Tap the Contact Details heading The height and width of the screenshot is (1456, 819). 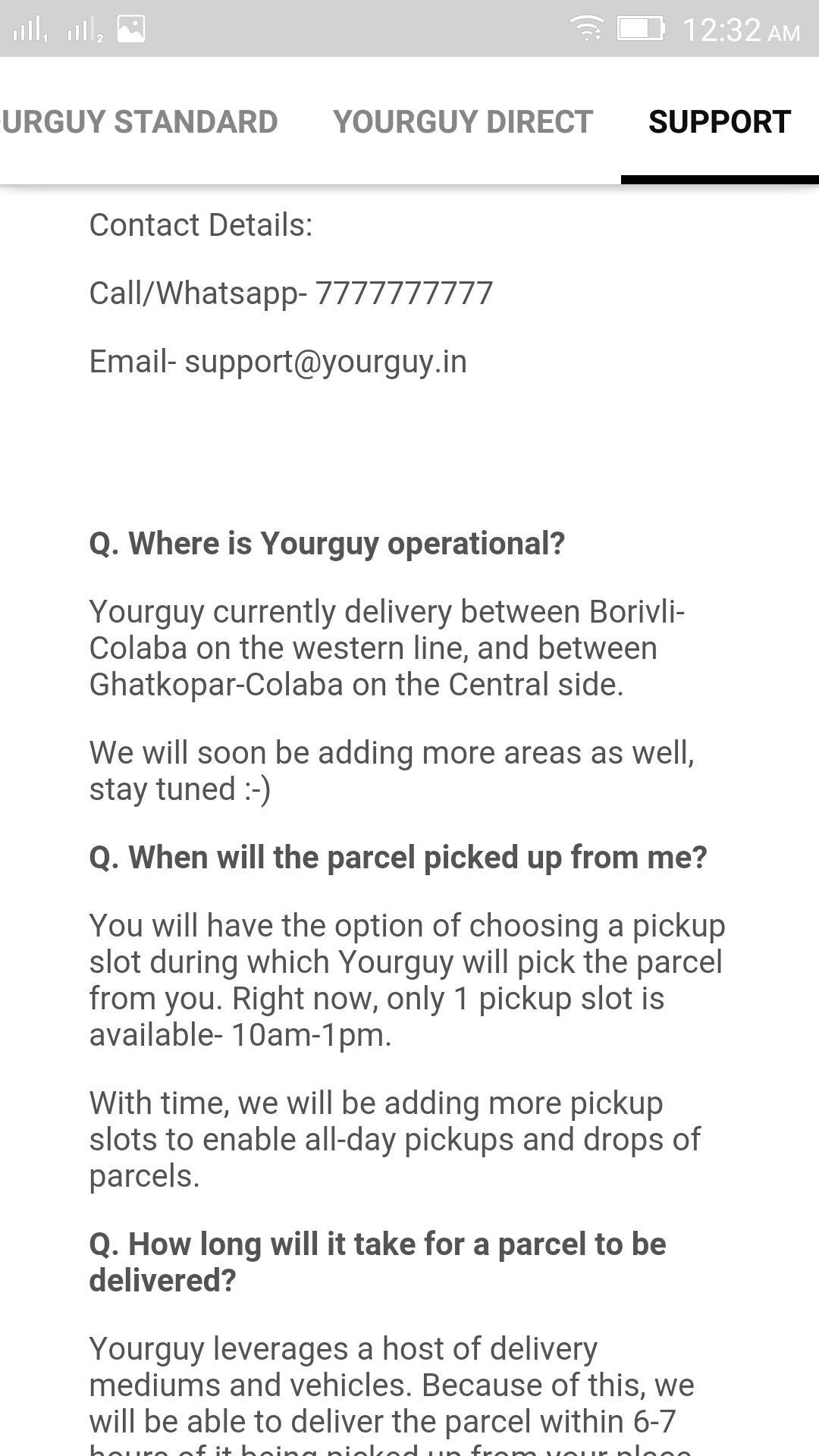(x=202, y=223)
